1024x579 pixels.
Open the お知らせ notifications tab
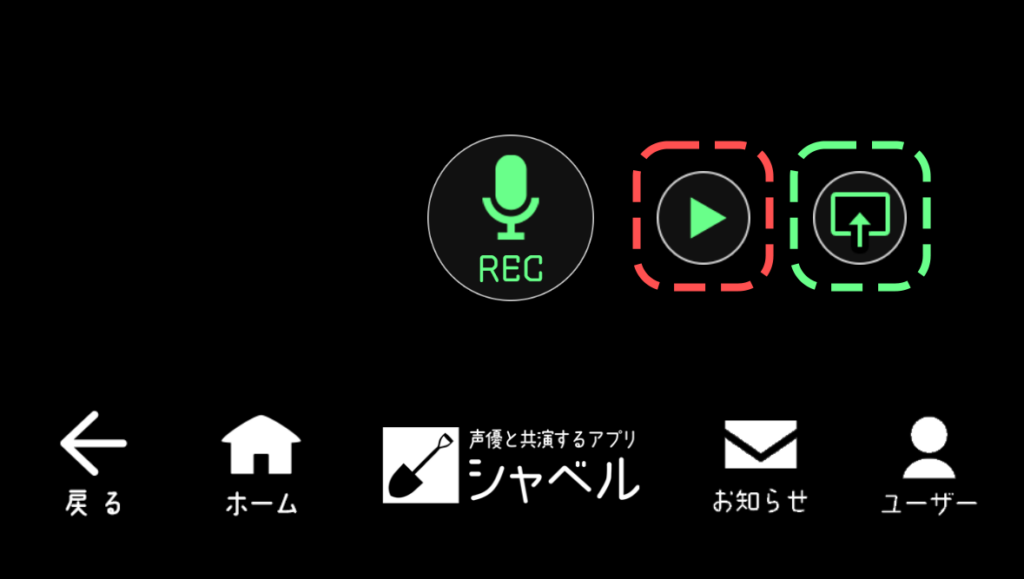tap(760, 464)
